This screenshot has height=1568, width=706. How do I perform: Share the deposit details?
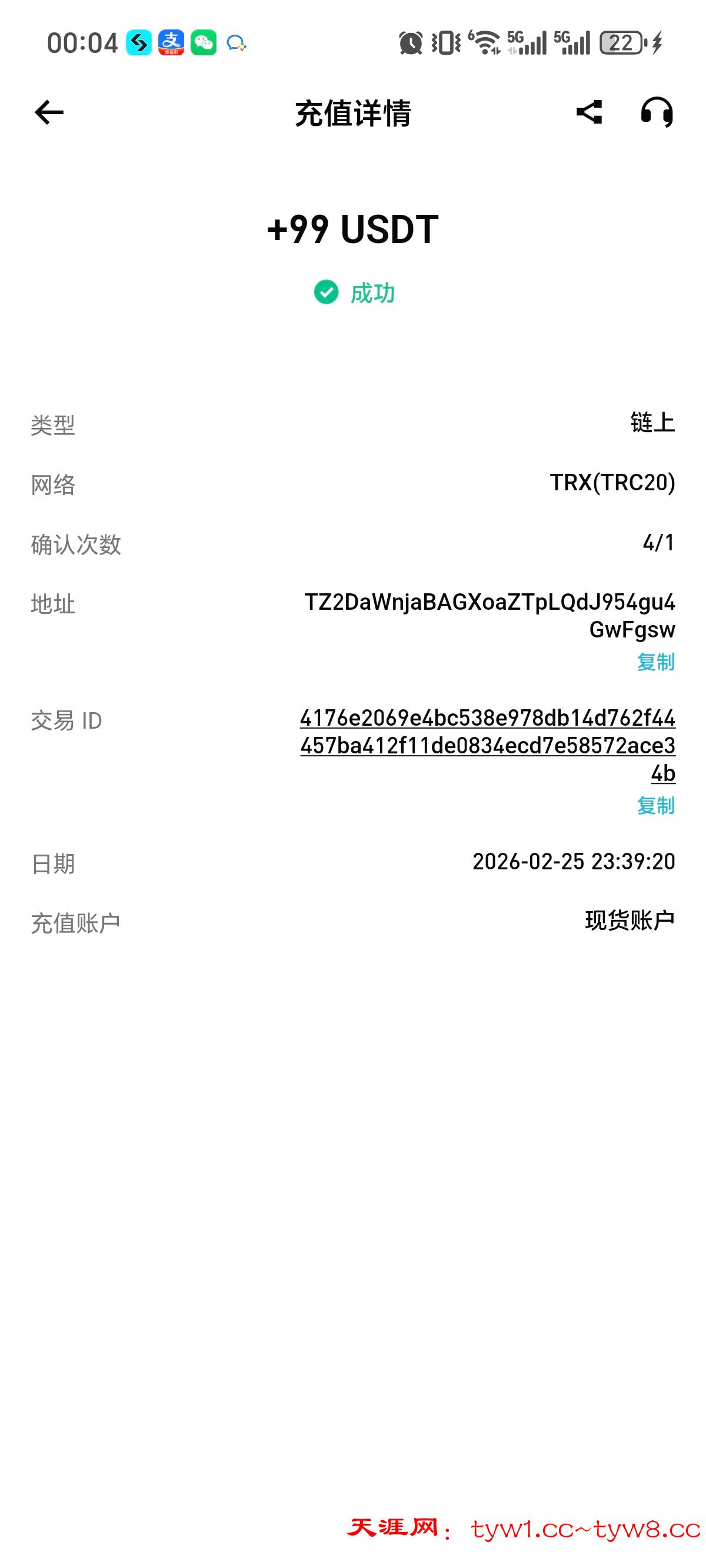pyautogui.click(x=588, y=112)
